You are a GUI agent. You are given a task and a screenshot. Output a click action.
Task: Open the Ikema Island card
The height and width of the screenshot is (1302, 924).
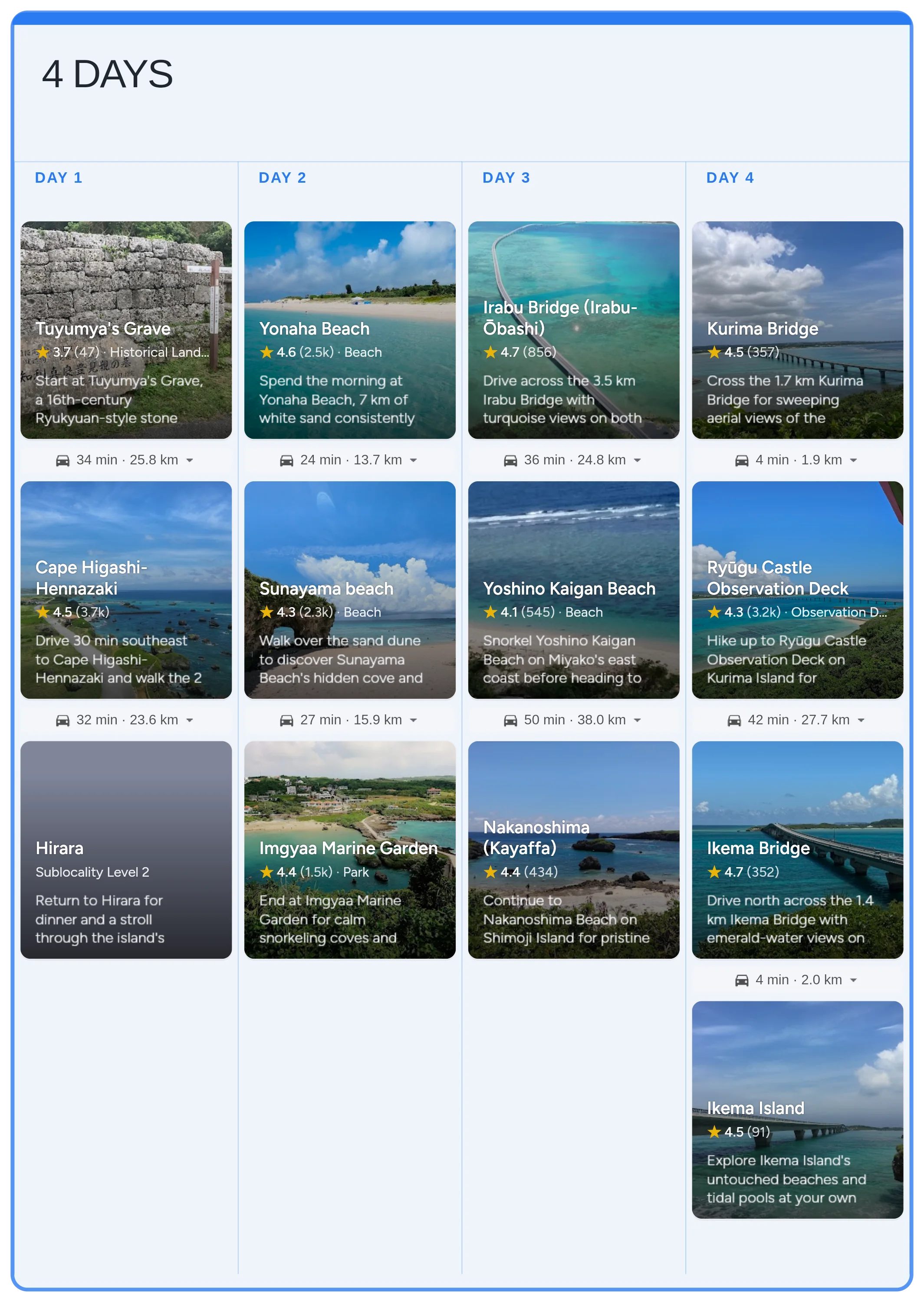tap(797, 1109)
